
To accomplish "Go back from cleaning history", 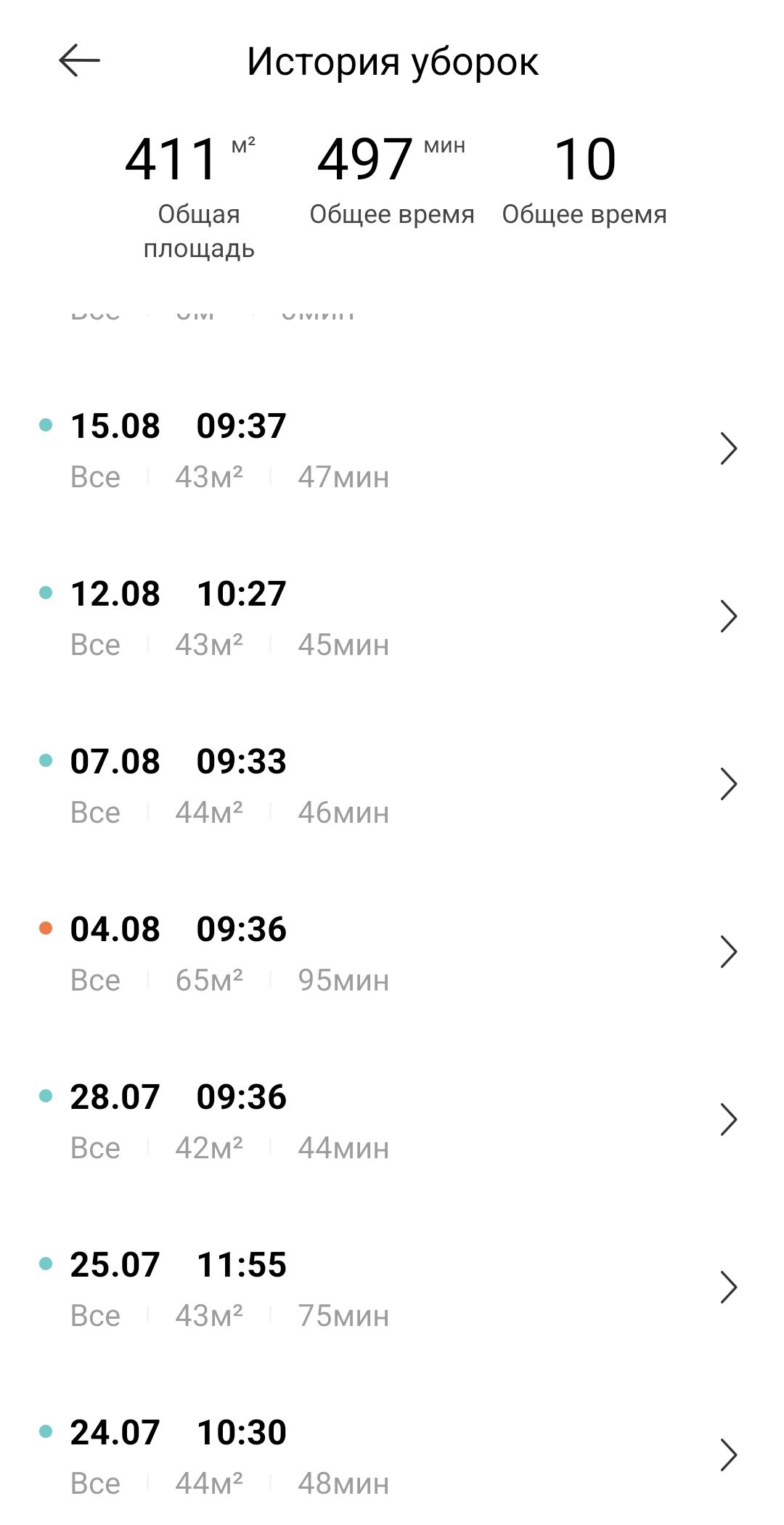I will [x=79, y=60].
